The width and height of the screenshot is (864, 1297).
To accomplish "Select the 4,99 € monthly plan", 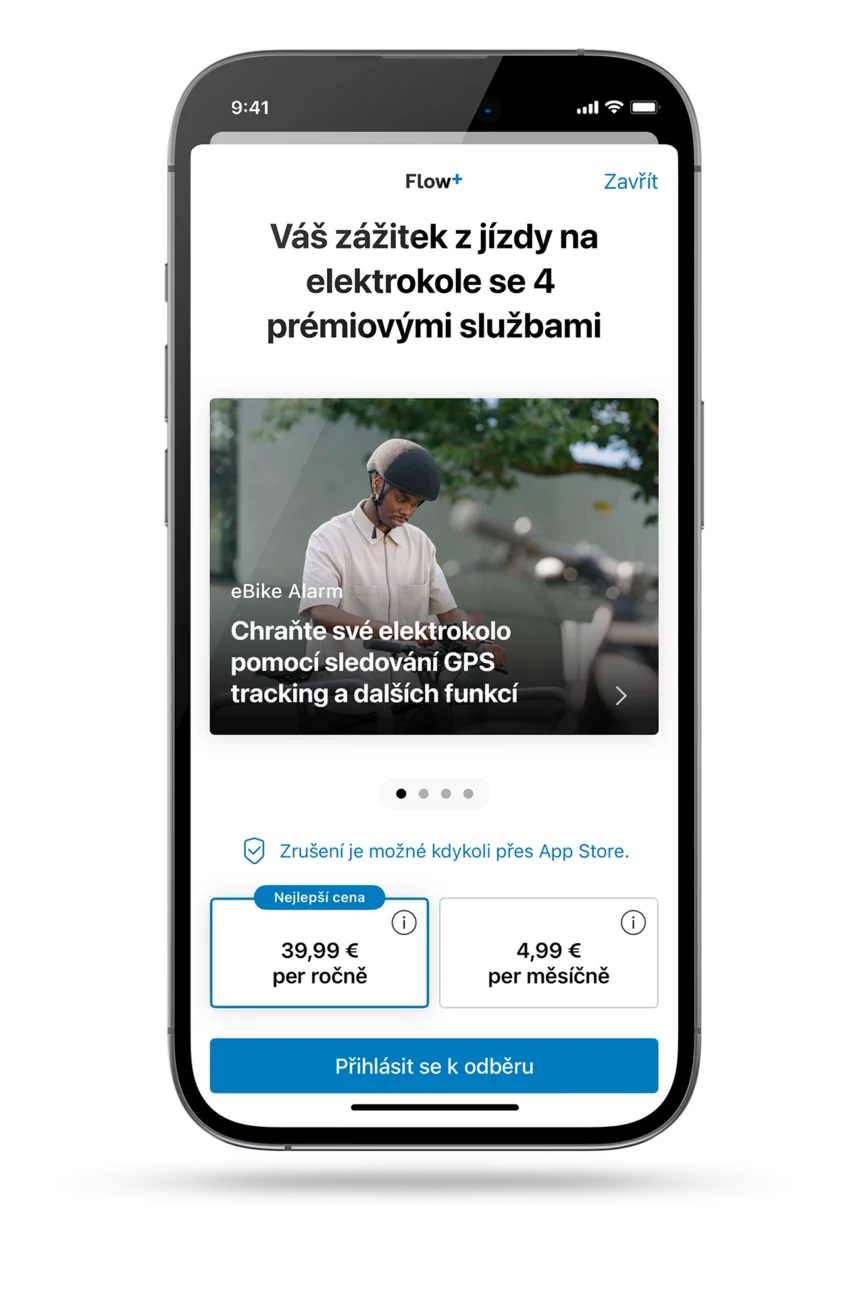I will click(x=548, y=952).
